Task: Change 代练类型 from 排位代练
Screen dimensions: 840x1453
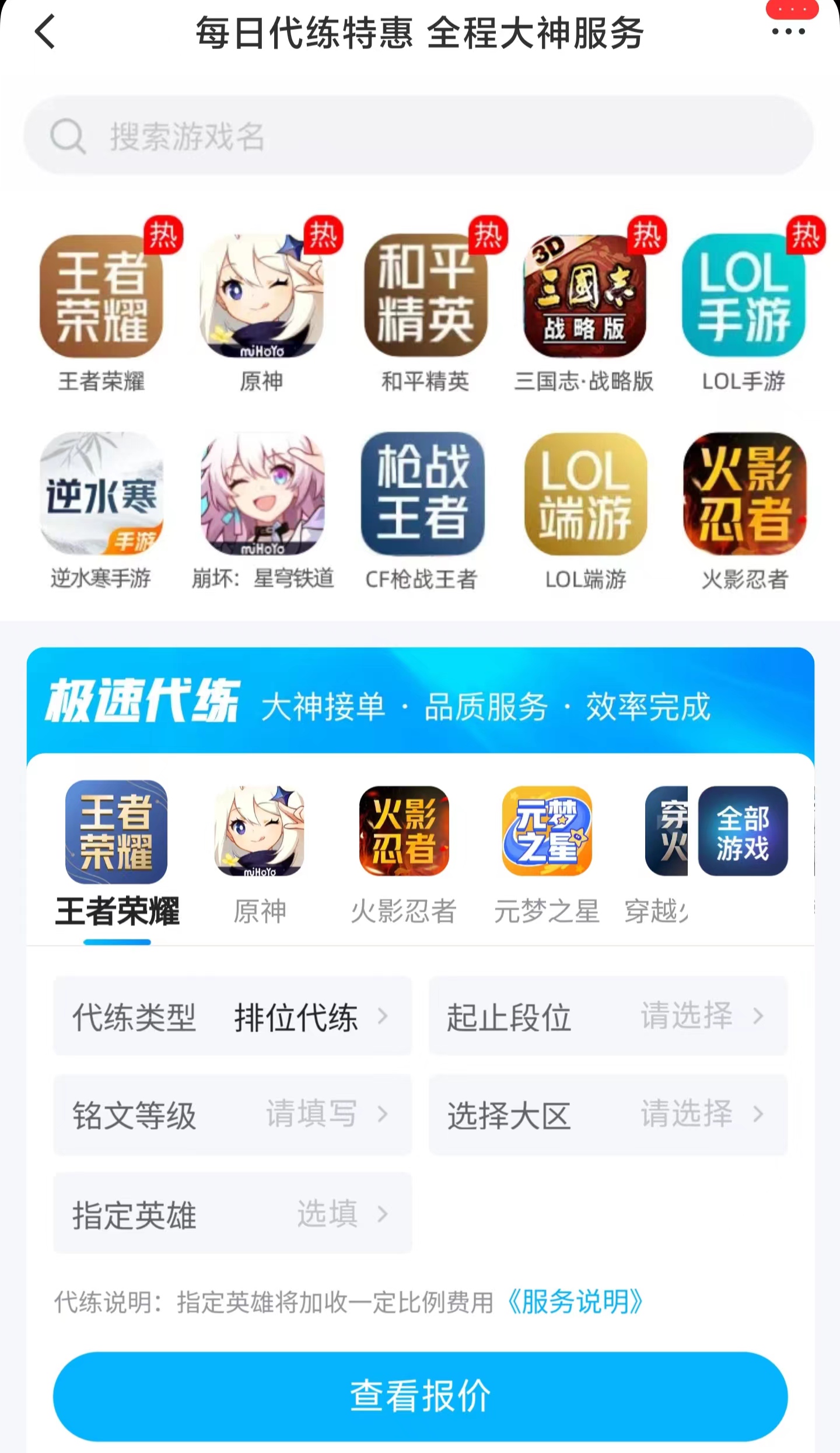Action: 232,1016
